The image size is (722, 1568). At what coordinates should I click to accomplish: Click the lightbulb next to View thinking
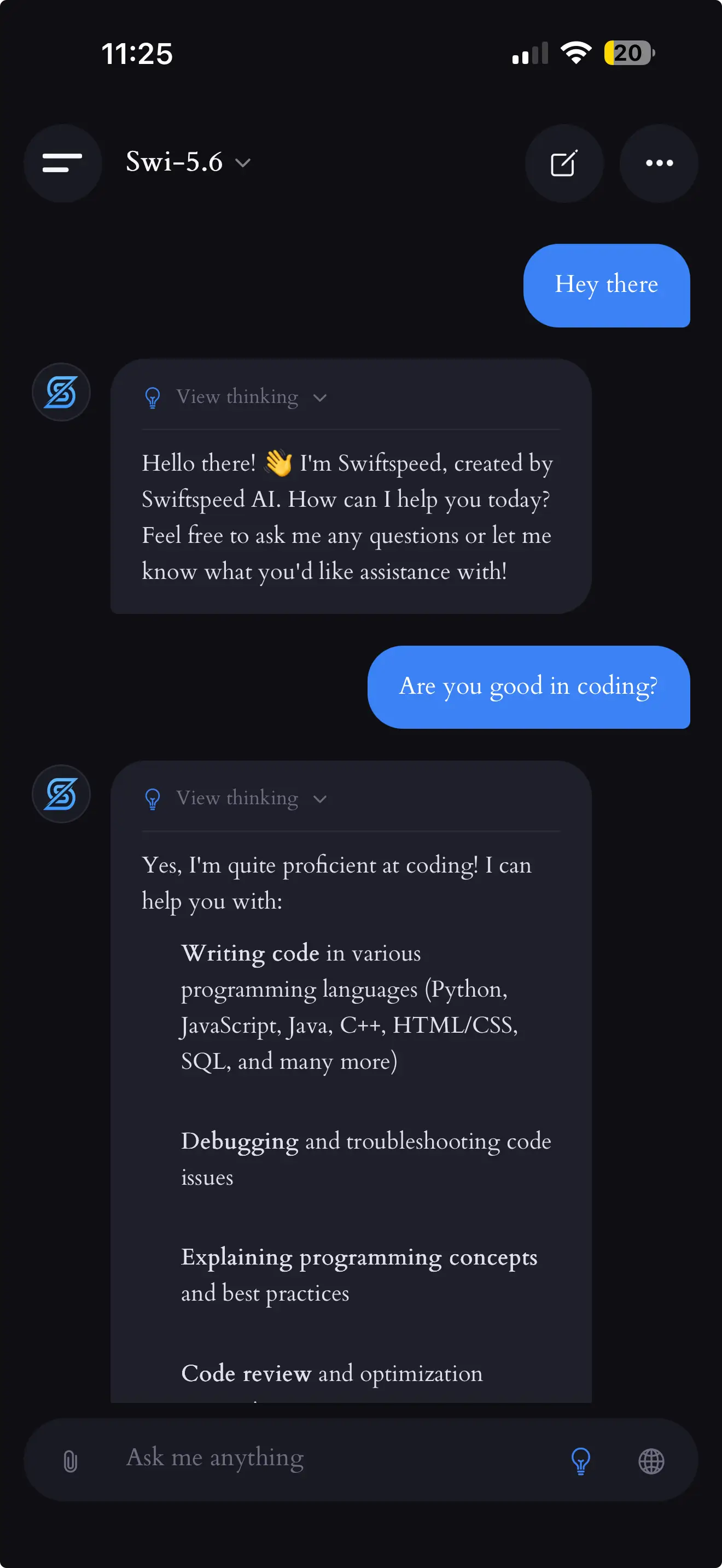[152, 397]
